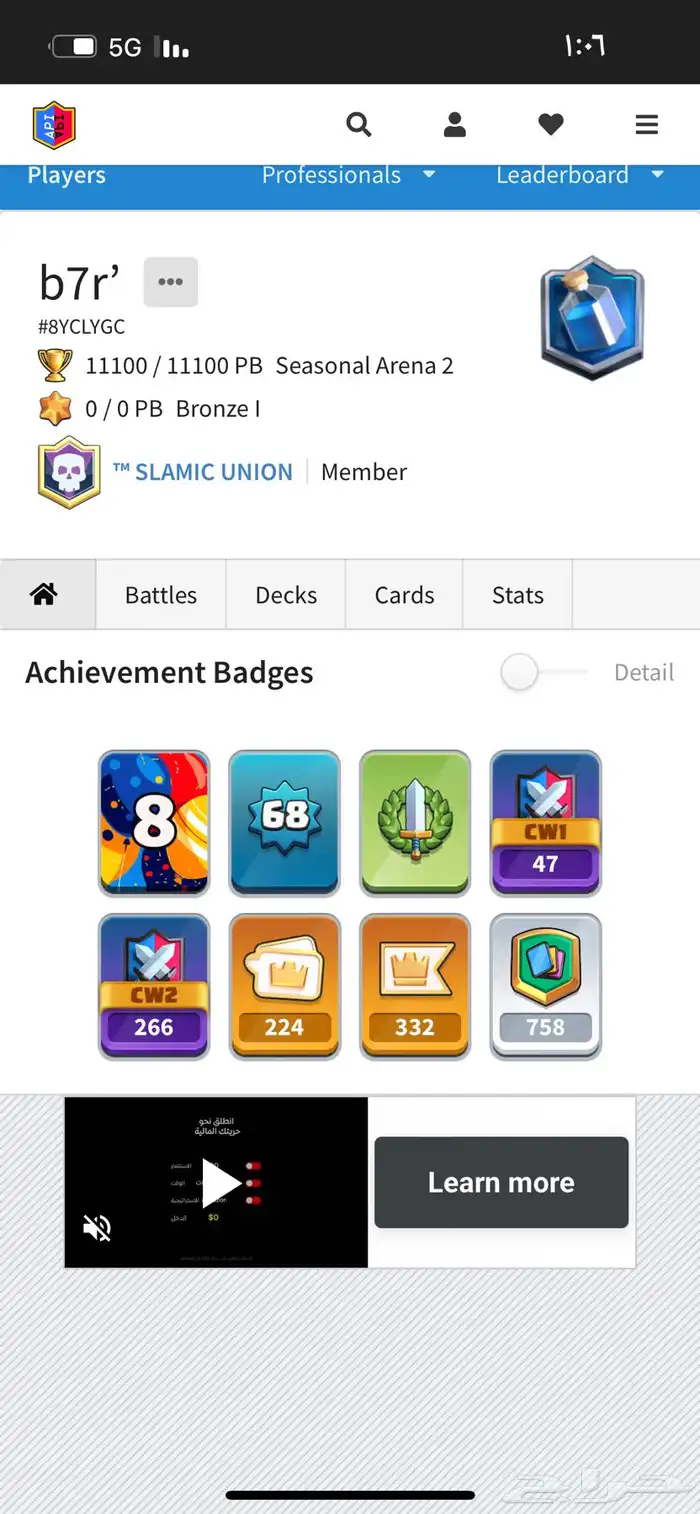
Task: Open the user account icon
Action: (455, 125)
